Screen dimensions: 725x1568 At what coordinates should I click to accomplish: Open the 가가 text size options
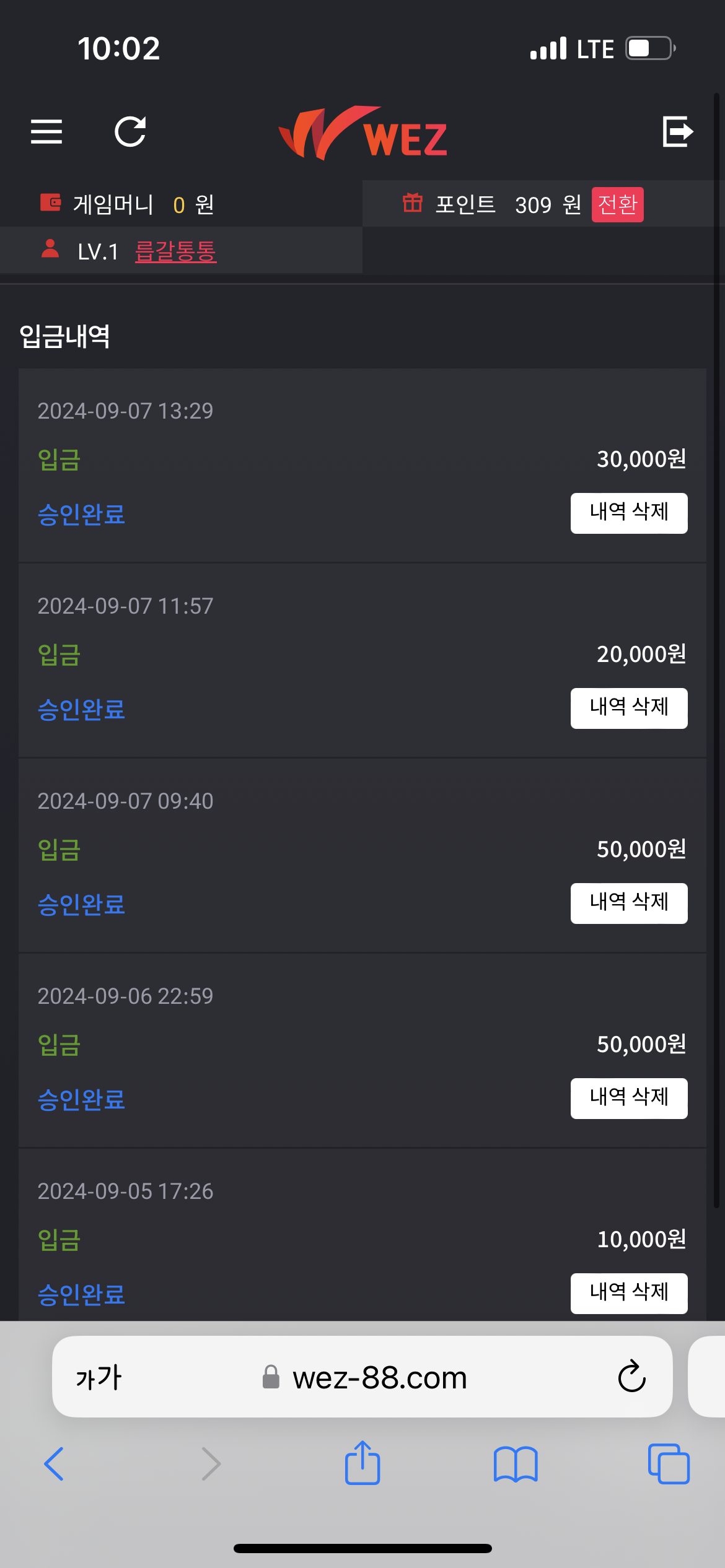[x=99, y=1378]
